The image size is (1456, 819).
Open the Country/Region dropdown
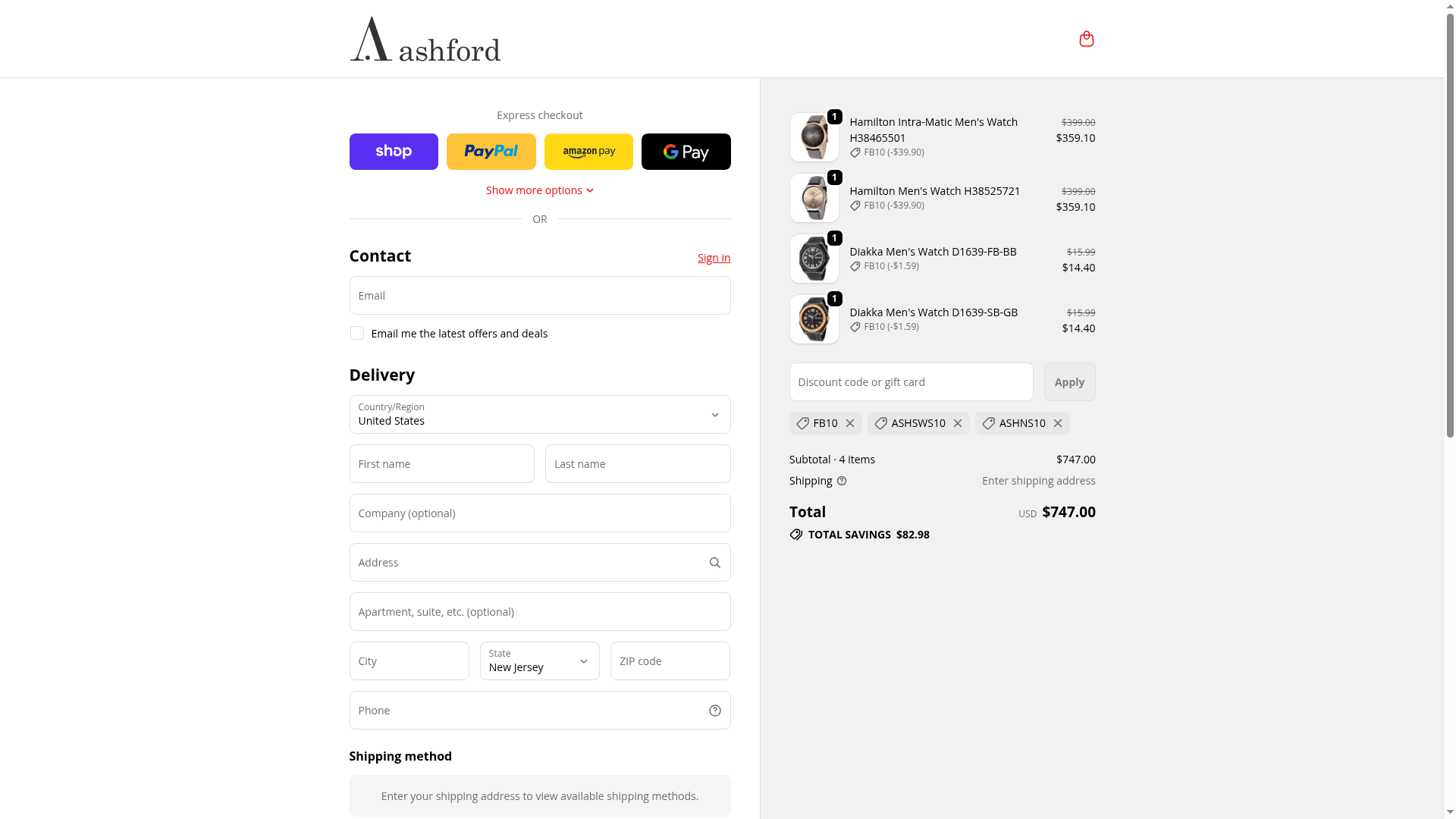tap(539, 415)
